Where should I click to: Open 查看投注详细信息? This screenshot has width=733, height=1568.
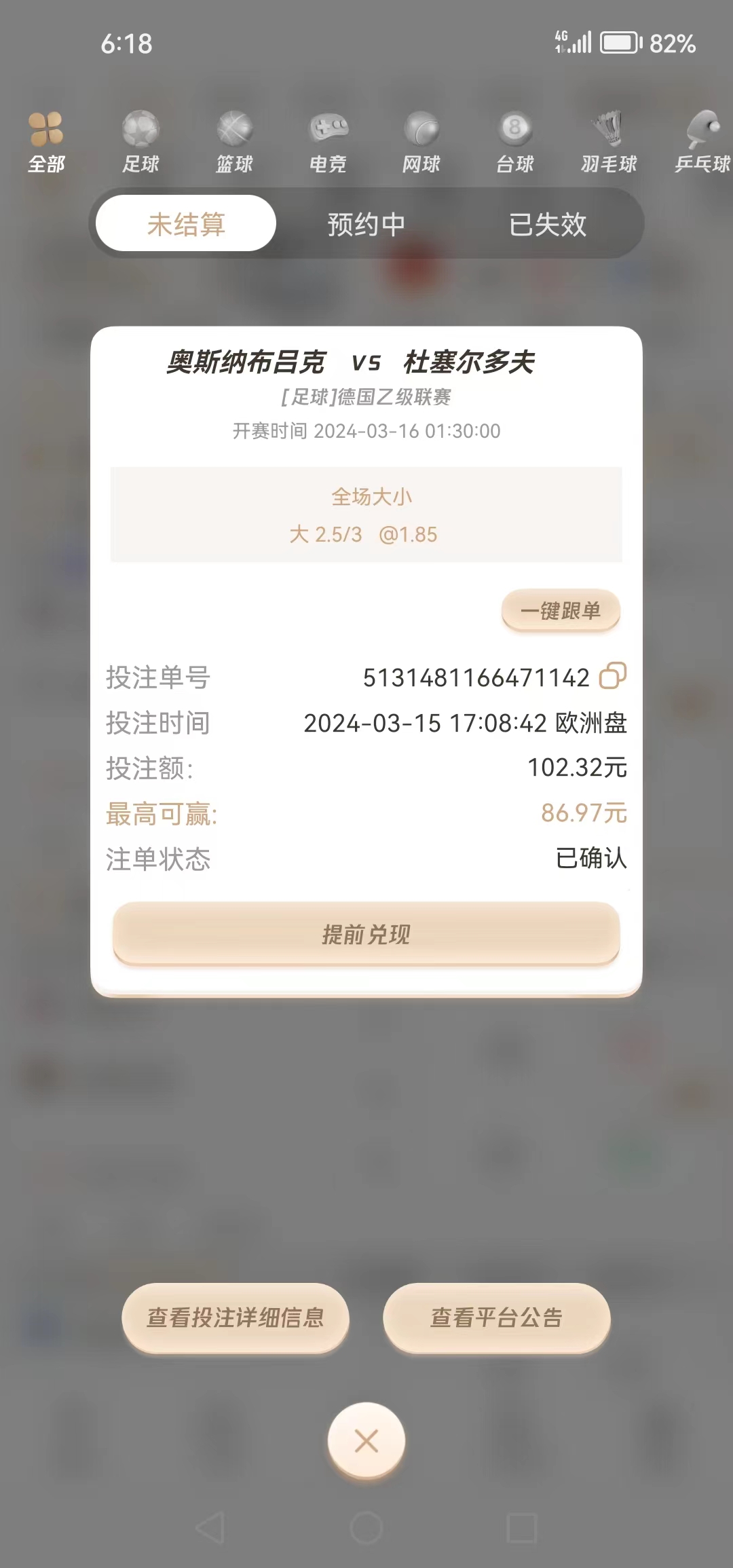pos(236,1318)
